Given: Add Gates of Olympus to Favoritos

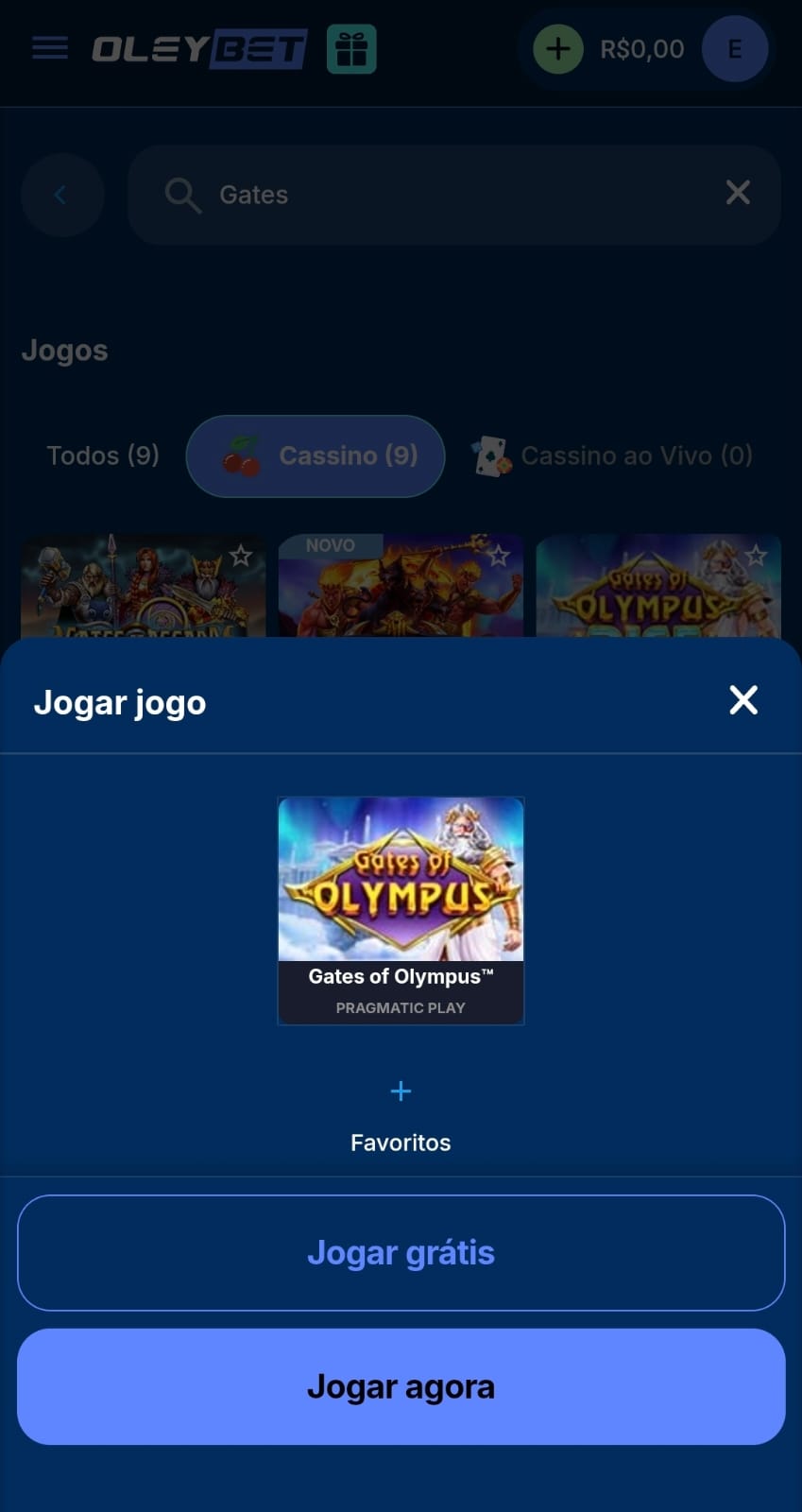Looking at the screenshot, I should (401, 1092).
